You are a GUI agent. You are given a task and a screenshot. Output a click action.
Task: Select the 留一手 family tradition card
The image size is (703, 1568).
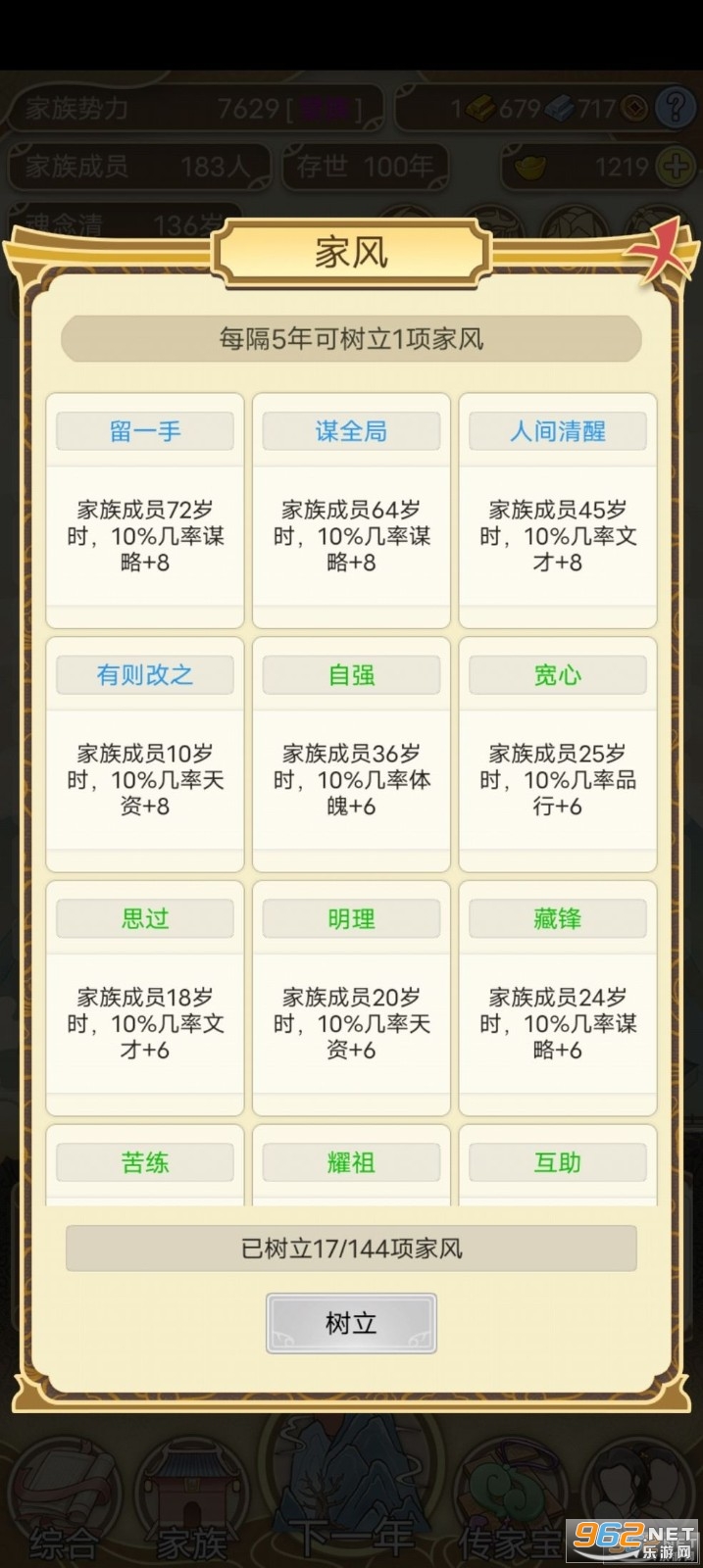tap(145, 511)
